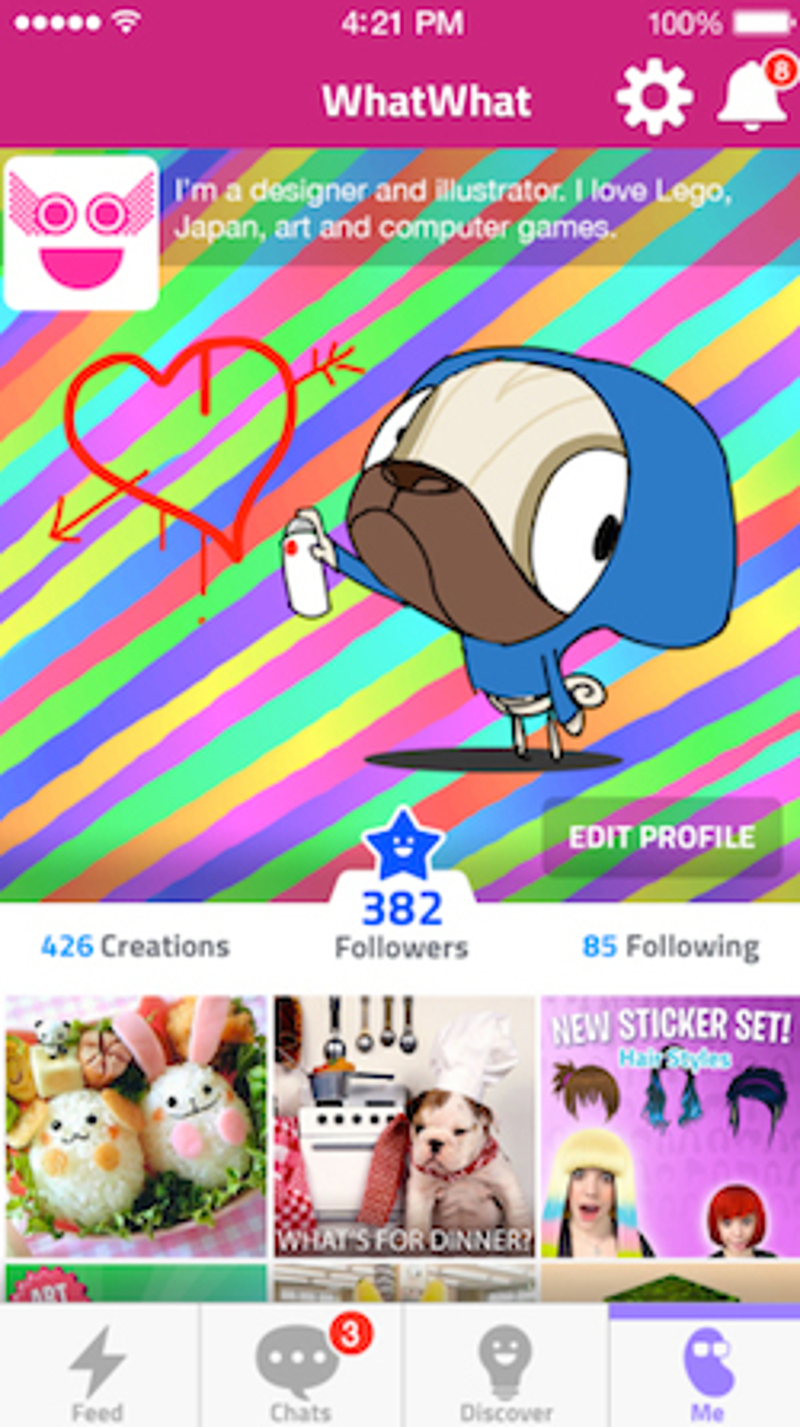Open the What's For Dinner creation
800x1427 pixels.
pyautogui.click(x=404, y=1126)
